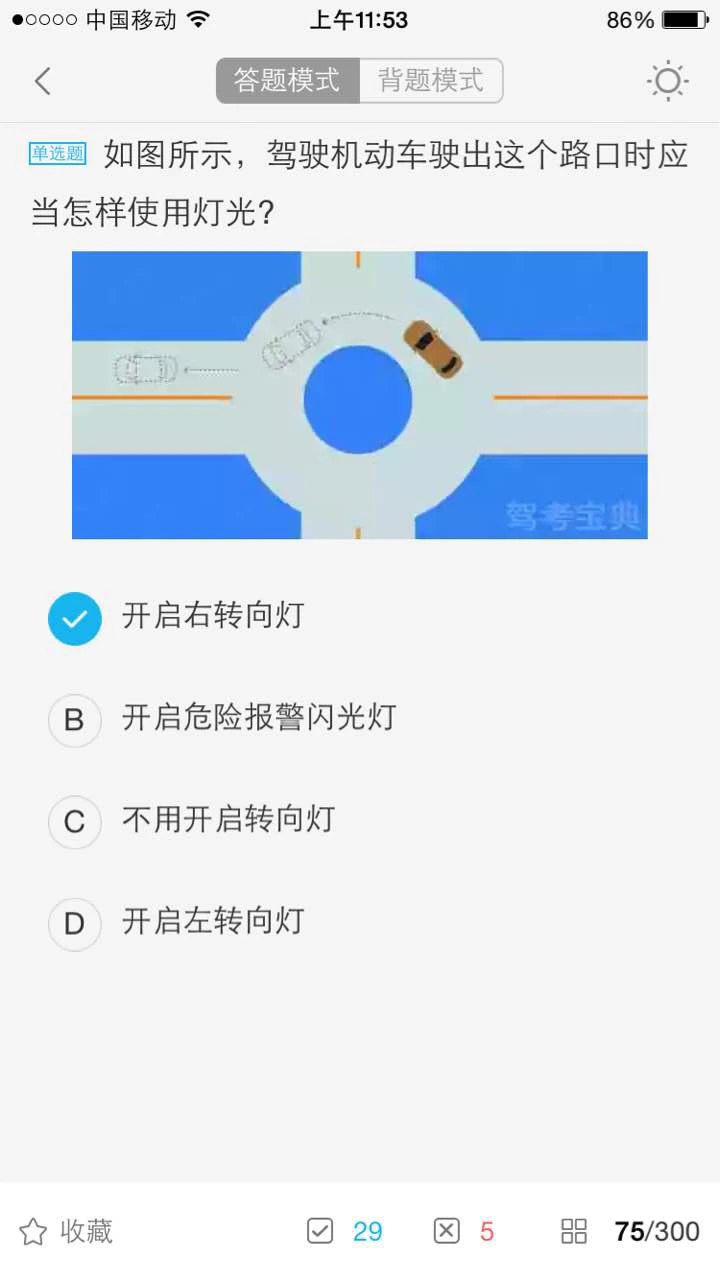Viewport: 720px width, 1280px height.
Task: Toggle brightness mode with sun icon
Action: coord(667,81)
